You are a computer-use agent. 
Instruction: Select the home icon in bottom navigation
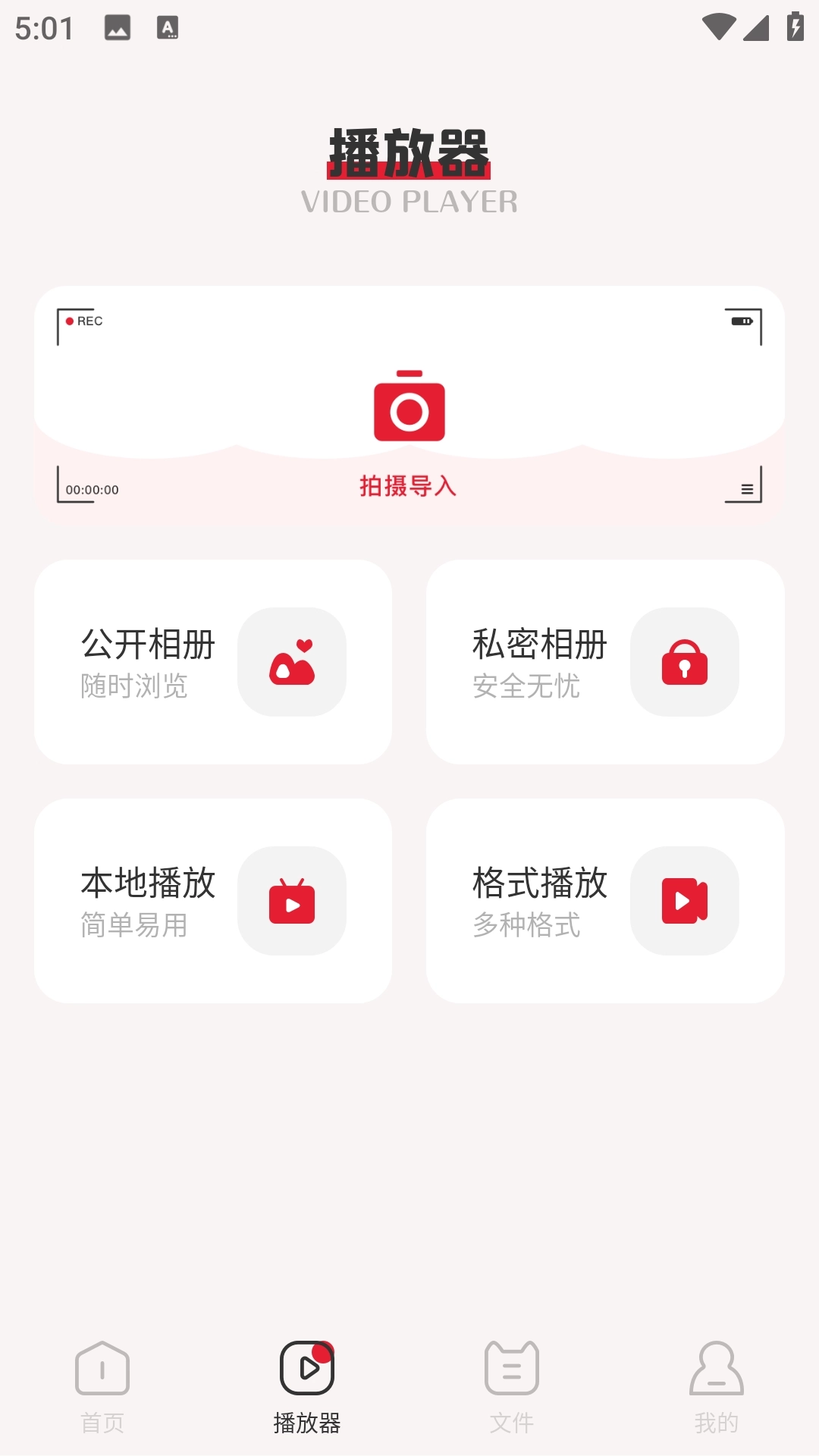(102, 1373)
